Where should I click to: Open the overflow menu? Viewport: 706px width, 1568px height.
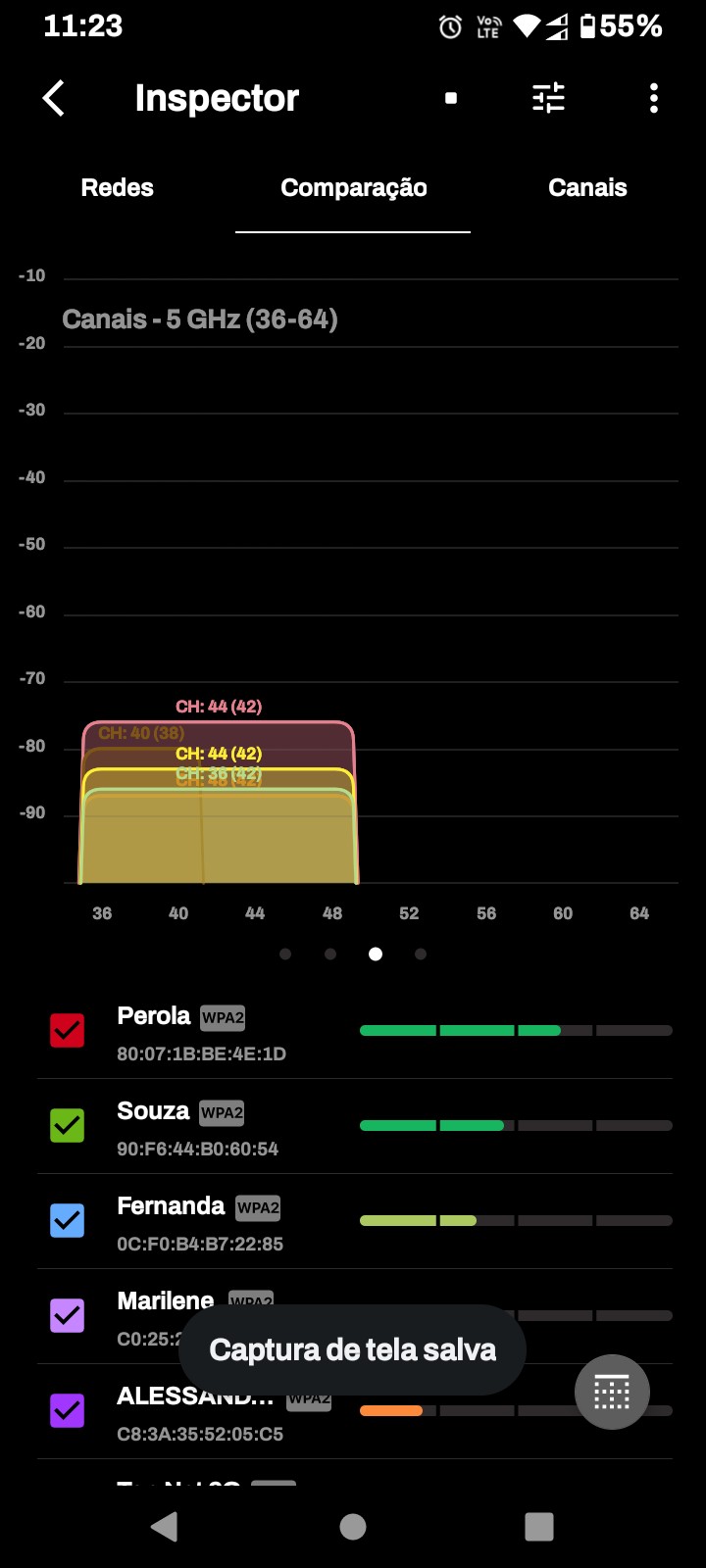[x=653, y=98]
